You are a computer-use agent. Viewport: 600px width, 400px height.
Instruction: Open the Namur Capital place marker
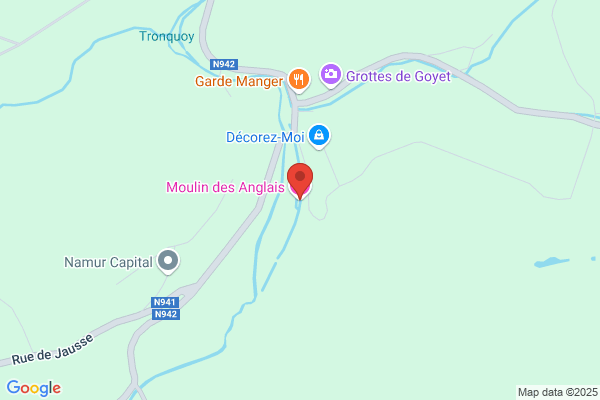point(168,261)
